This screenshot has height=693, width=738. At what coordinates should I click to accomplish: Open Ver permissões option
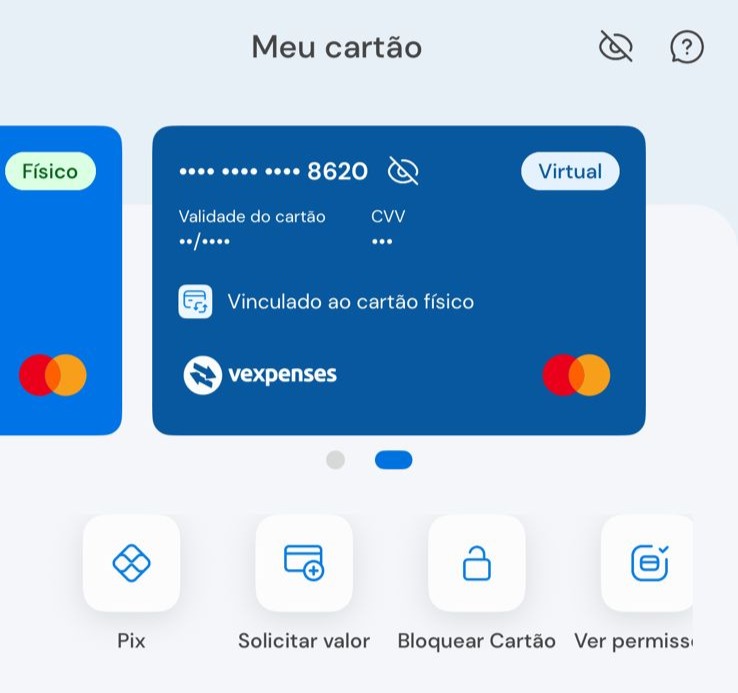click(648, 563)
